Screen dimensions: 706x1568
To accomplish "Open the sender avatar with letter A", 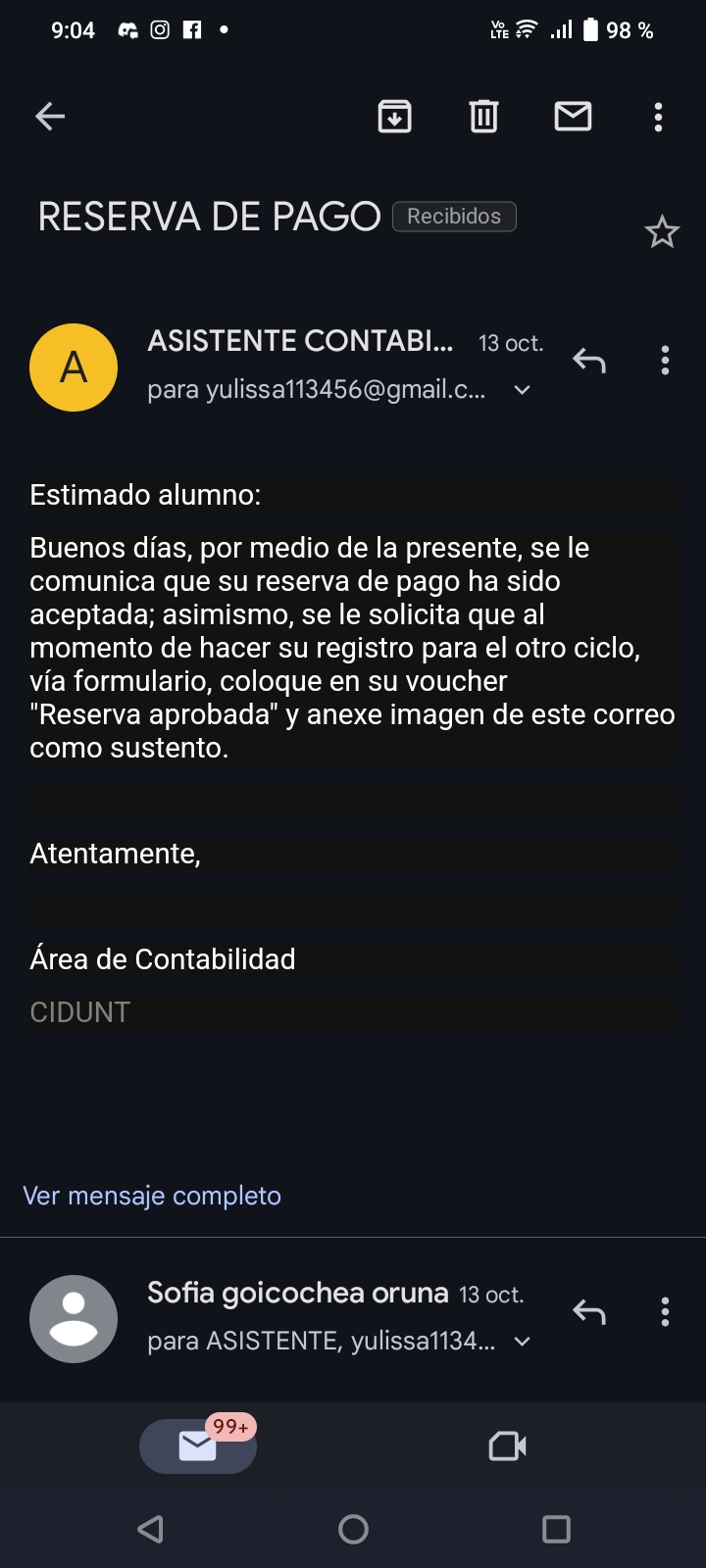I will [74, 367].
